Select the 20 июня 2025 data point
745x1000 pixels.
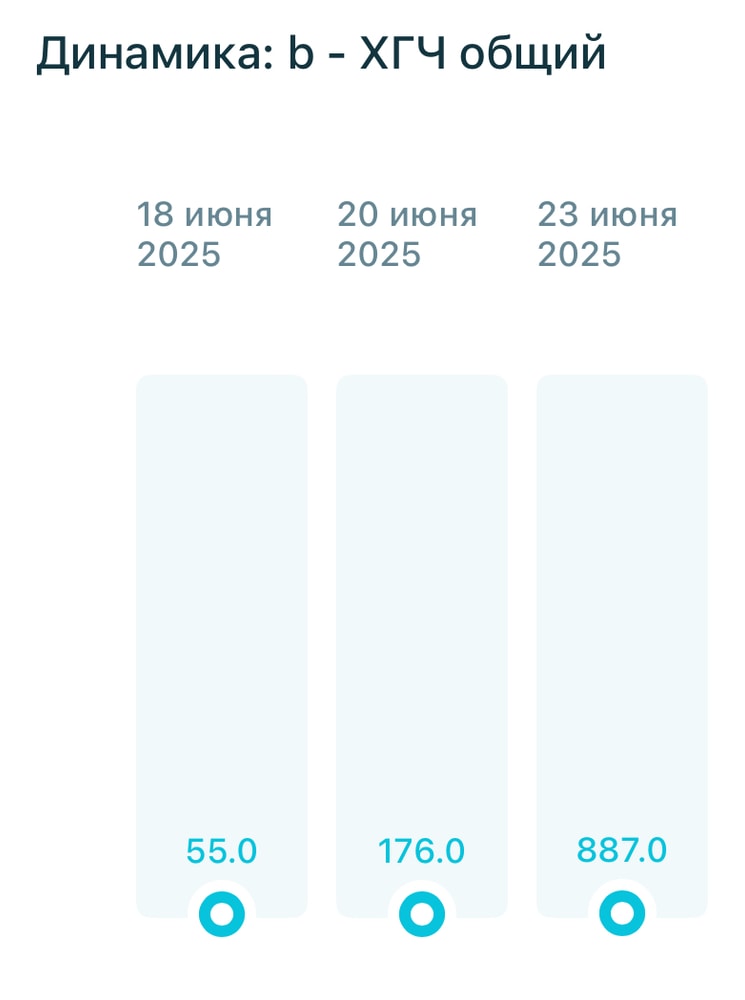pos(422,913)
